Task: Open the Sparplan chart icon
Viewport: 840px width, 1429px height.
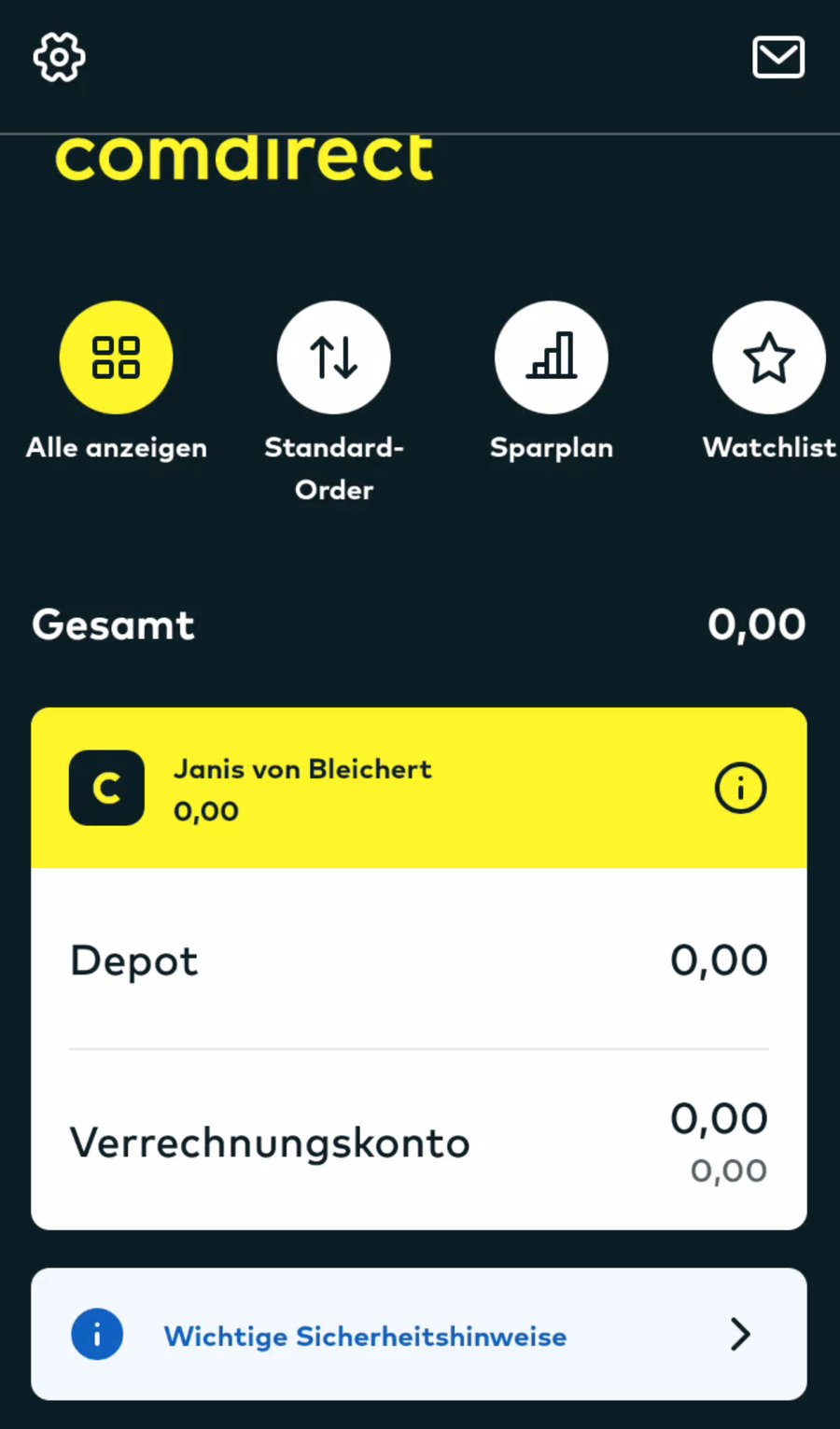Action: [x=551, y=357]
